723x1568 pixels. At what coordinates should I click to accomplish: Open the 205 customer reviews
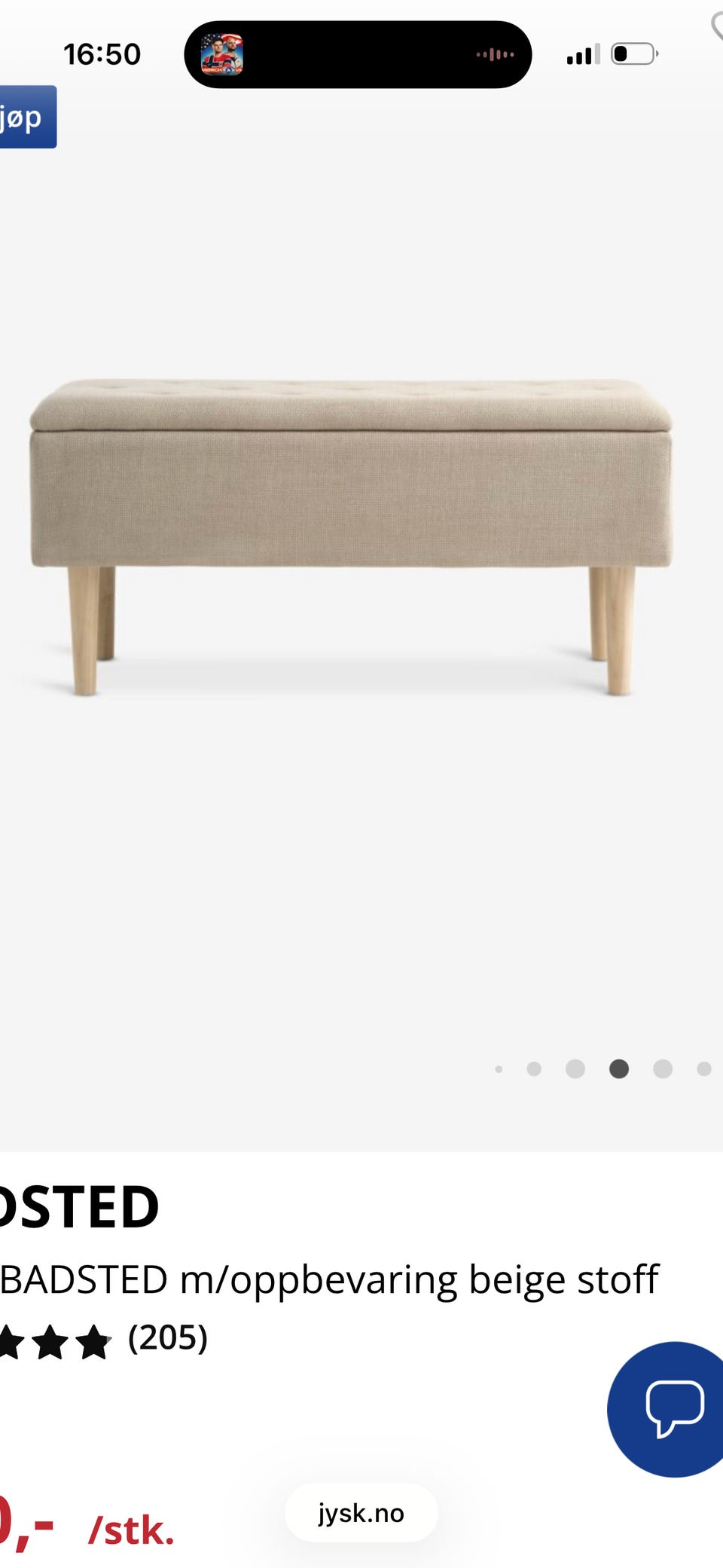pyautogui.click(x=167, y=1337)
